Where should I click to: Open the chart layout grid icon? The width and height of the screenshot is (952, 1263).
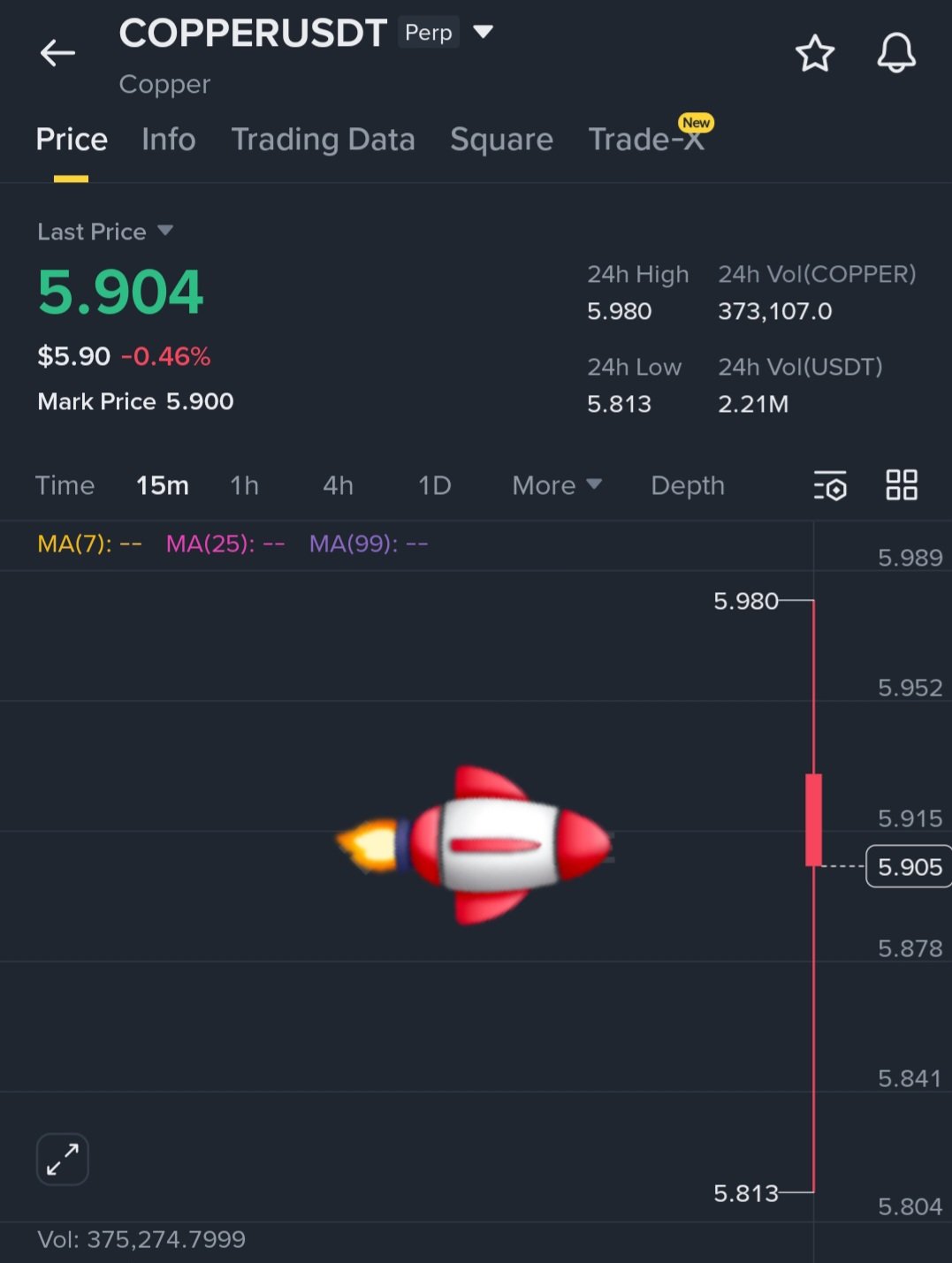[x=902, y=485]
